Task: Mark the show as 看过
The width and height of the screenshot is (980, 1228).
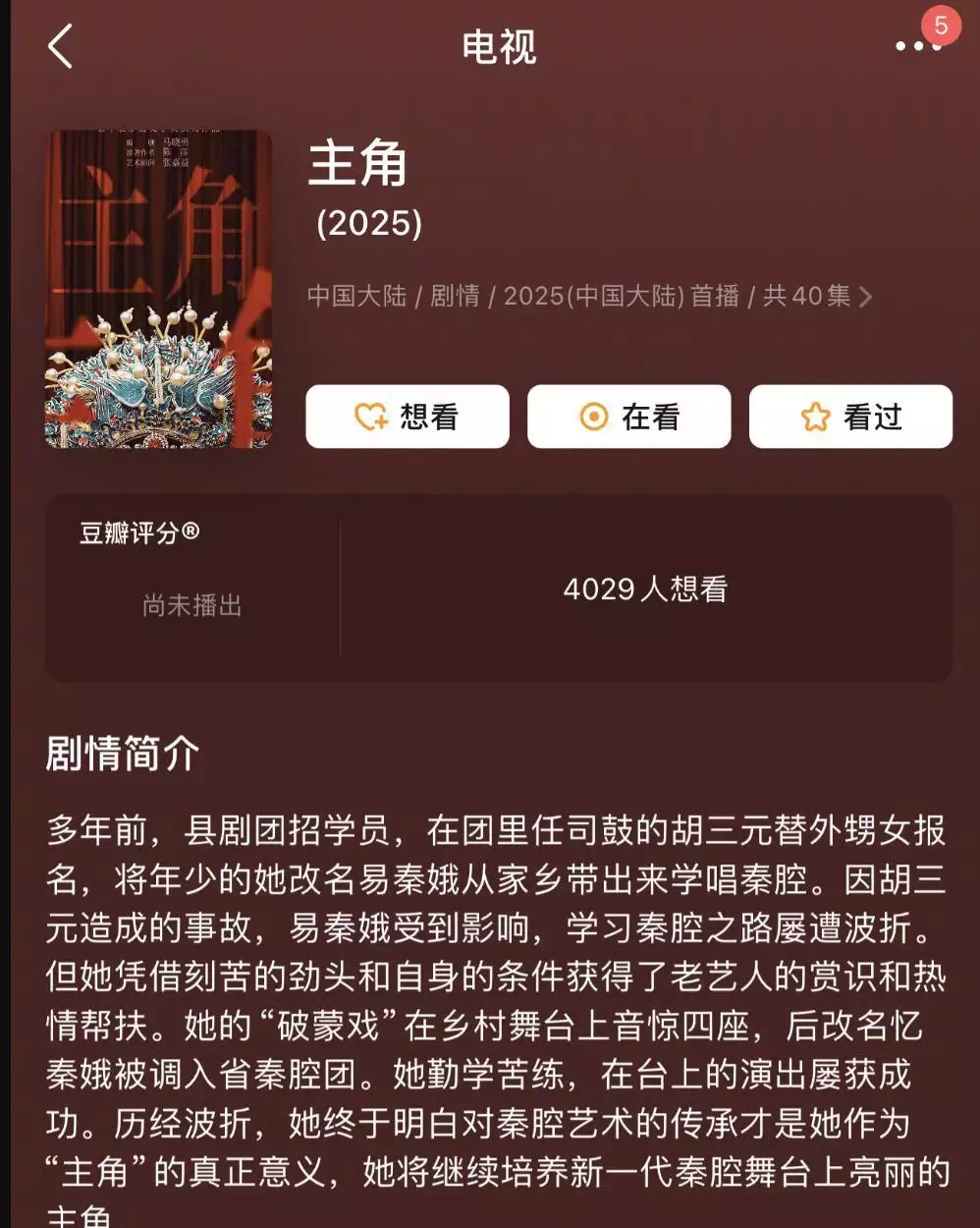Action: coord(850,417)
